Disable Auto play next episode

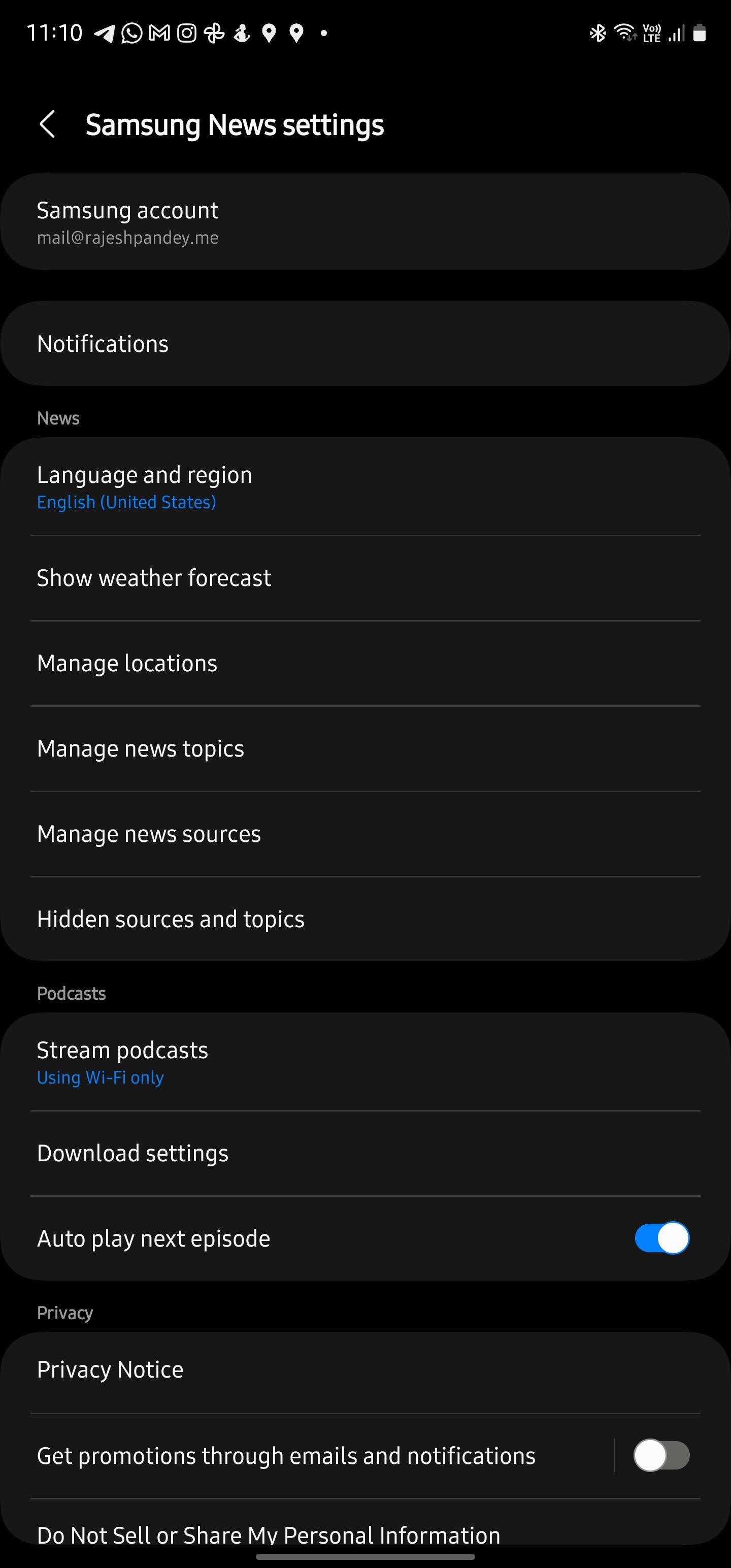click(663, 1238)
